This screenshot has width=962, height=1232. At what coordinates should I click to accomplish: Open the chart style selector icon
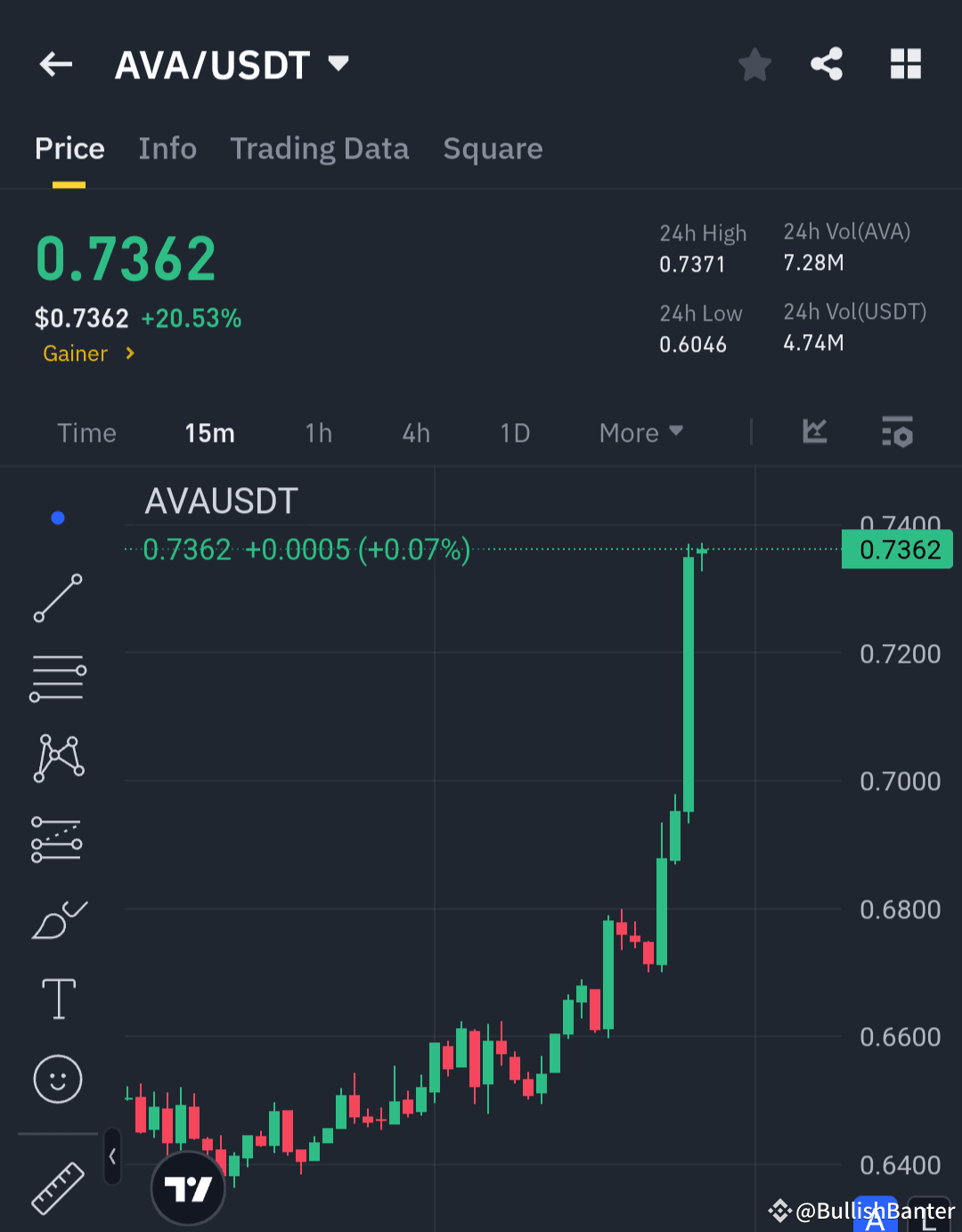[814, 432]
